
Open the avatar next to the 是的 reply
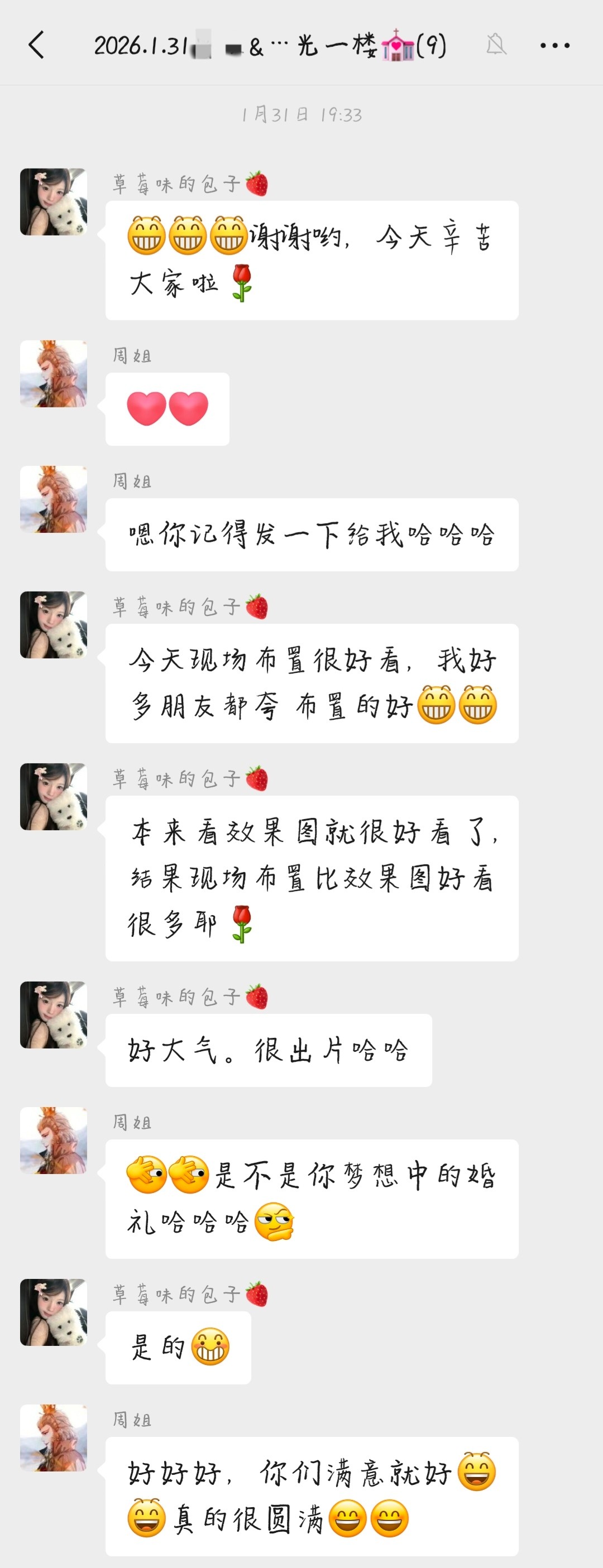[x=54, y=1312]
